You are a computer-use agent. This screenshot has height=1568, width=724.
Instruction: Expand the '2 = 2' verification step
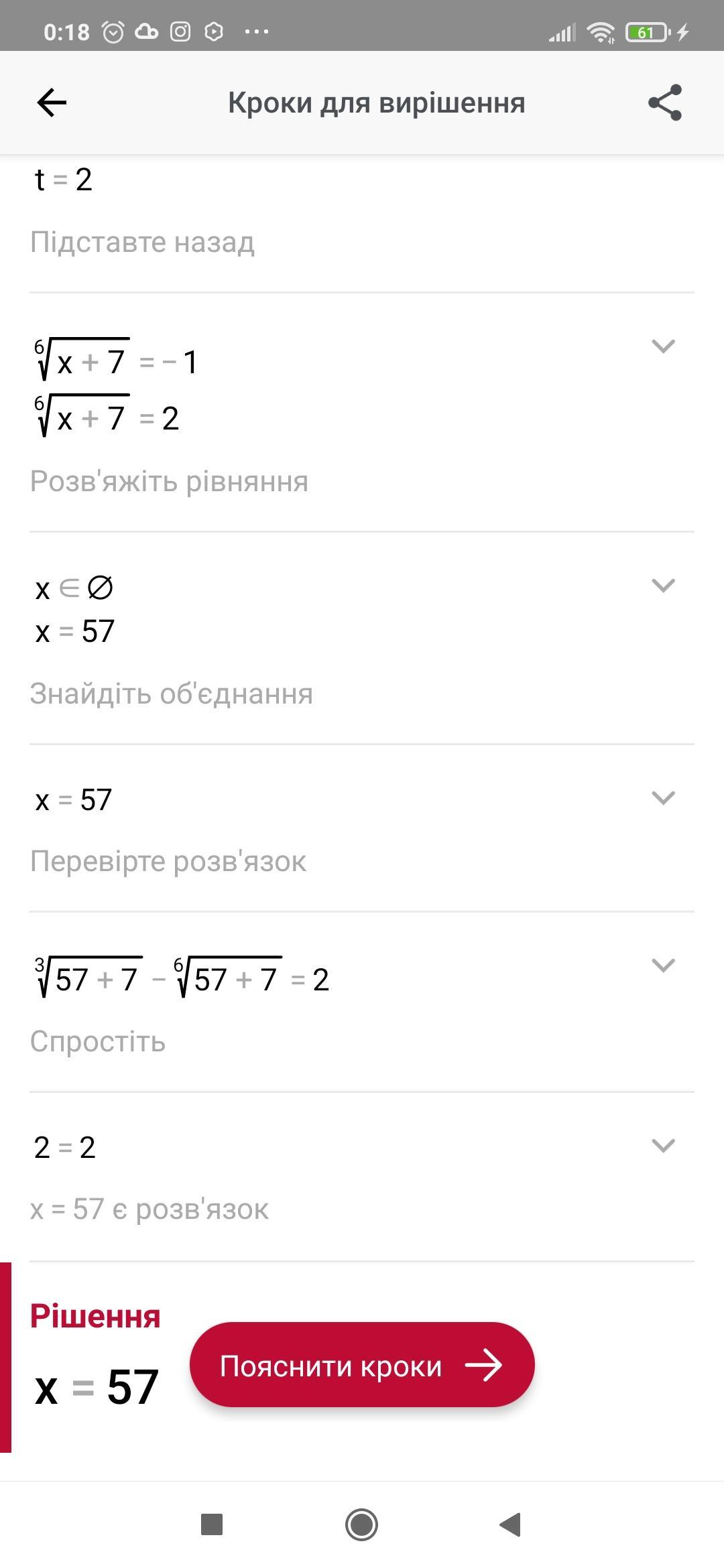tap(663, 1146)
